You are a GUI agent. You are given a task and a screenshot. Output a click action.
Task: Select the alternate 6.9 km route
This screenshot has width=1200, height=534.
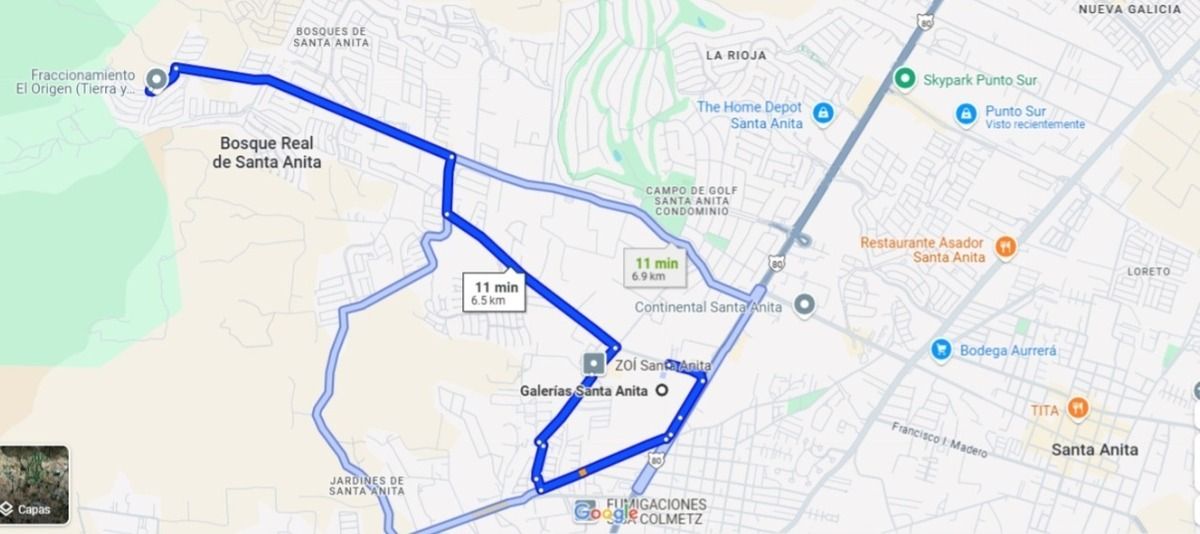[x=656, y=267]
